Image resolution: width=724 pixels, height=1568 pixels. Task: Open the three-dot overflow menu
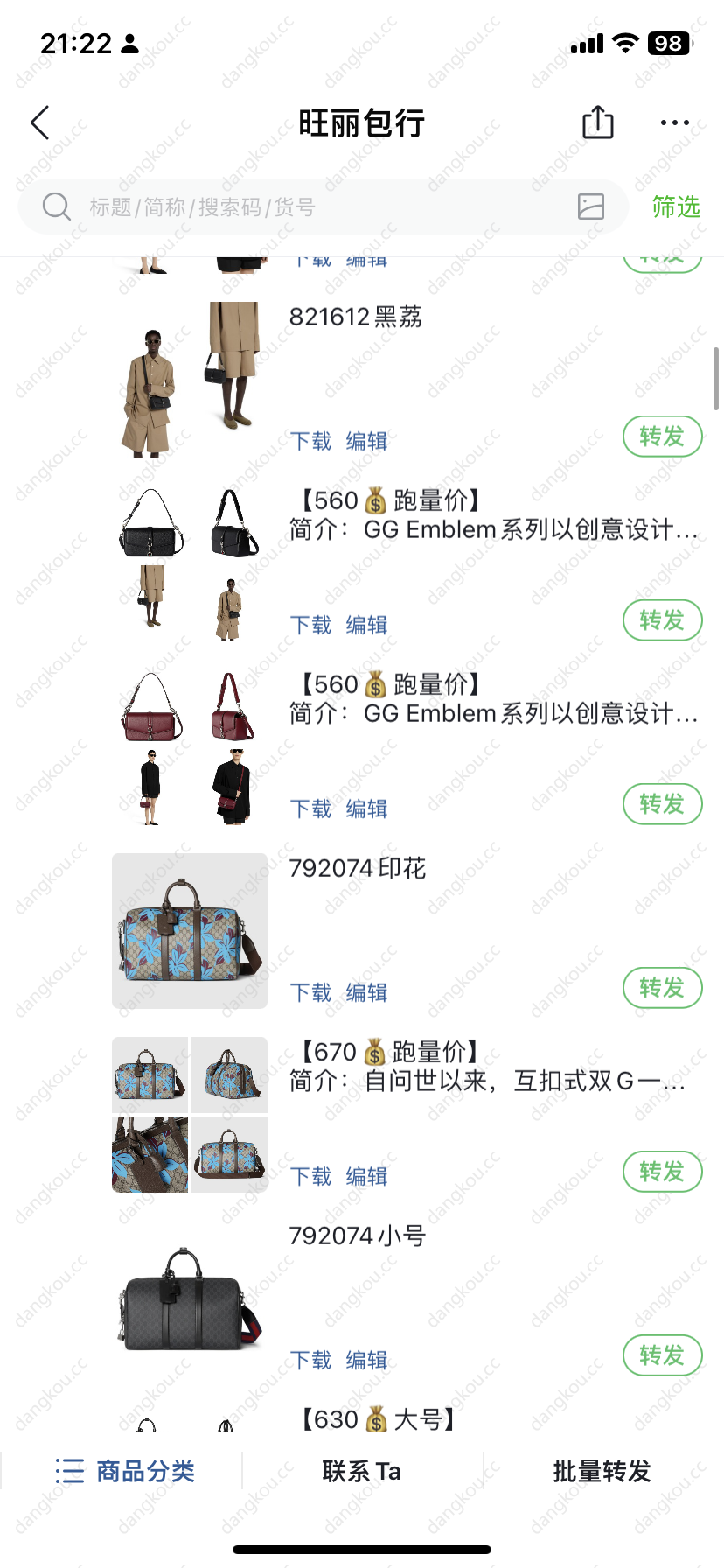[x=674, y=123]
